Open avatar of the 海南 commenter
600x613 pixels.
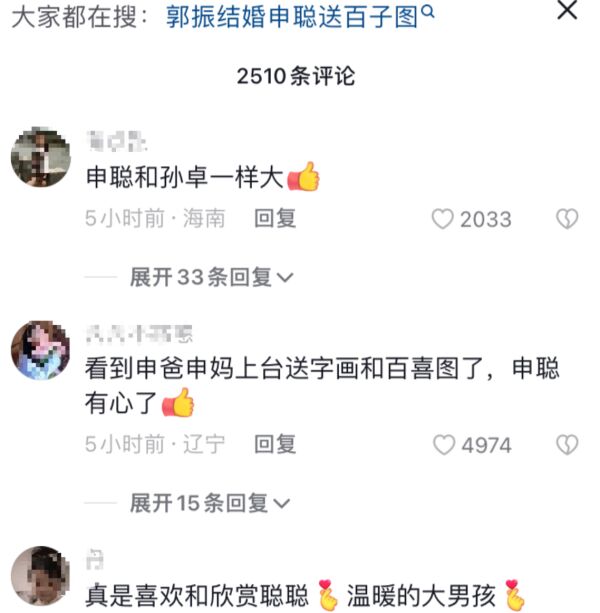pyautogui.click(x=40, y=157)
